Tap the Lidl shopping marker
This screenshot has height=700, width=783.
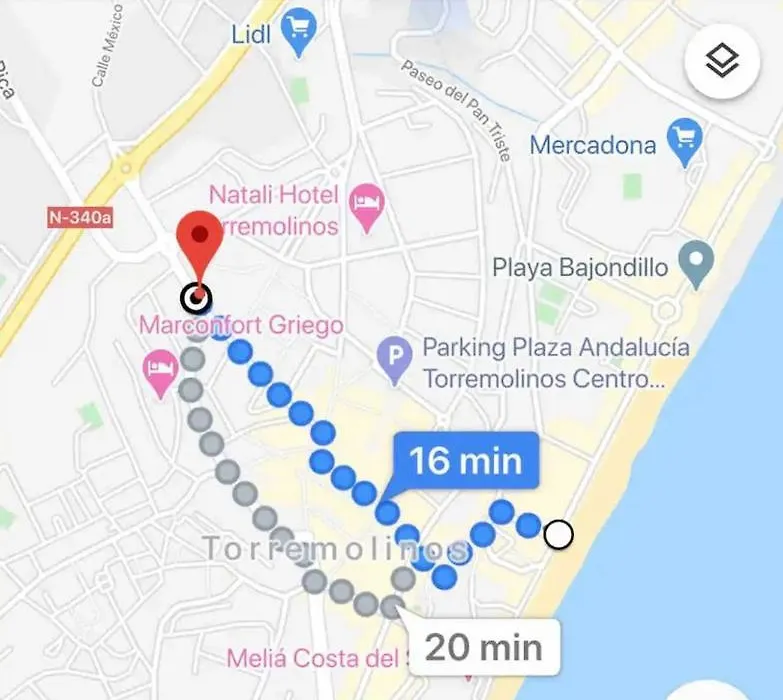click(x=298, y=32)
